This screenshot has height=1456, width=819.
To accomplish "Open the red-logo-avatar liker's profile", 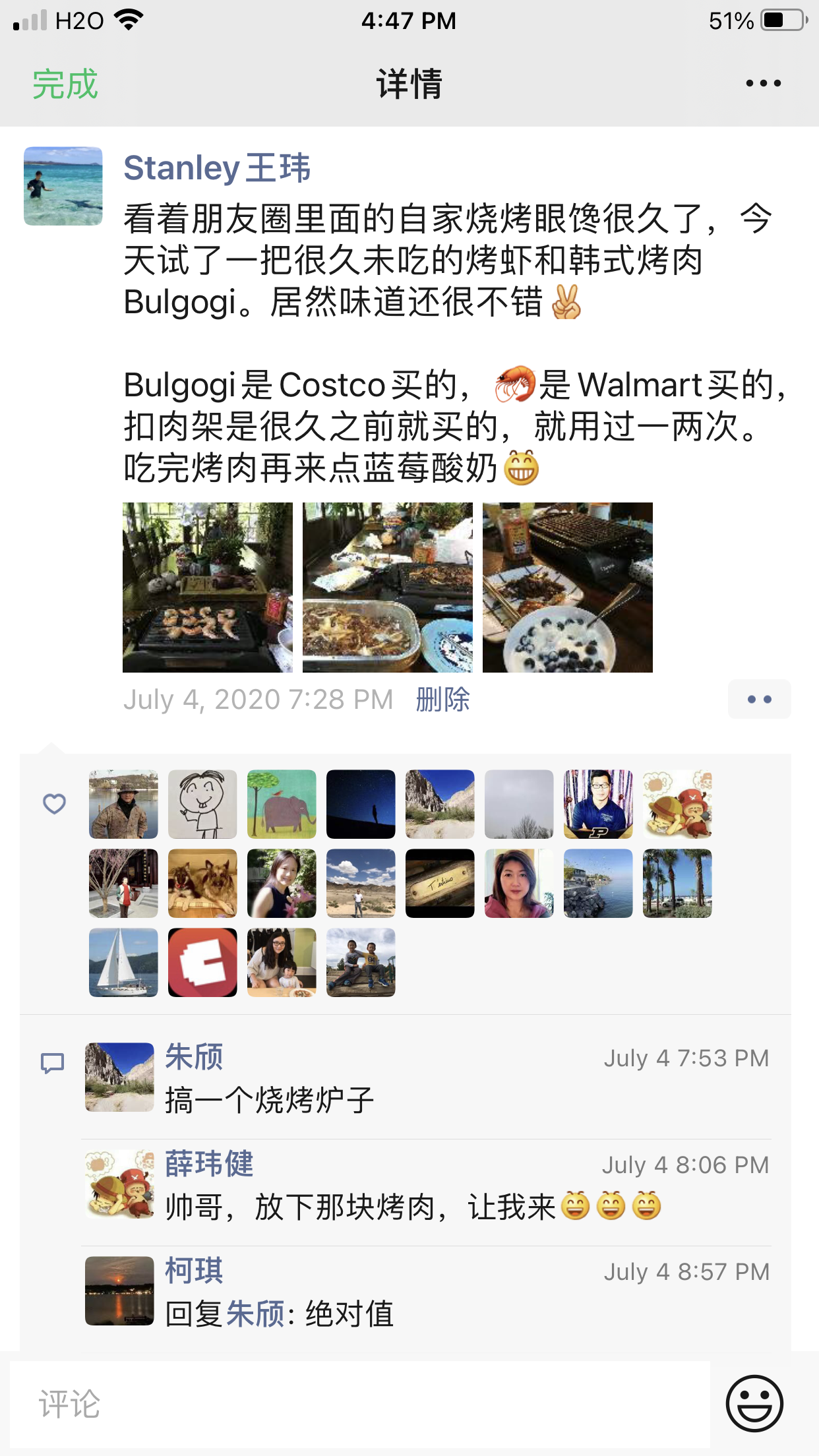I will pos(202,962).
